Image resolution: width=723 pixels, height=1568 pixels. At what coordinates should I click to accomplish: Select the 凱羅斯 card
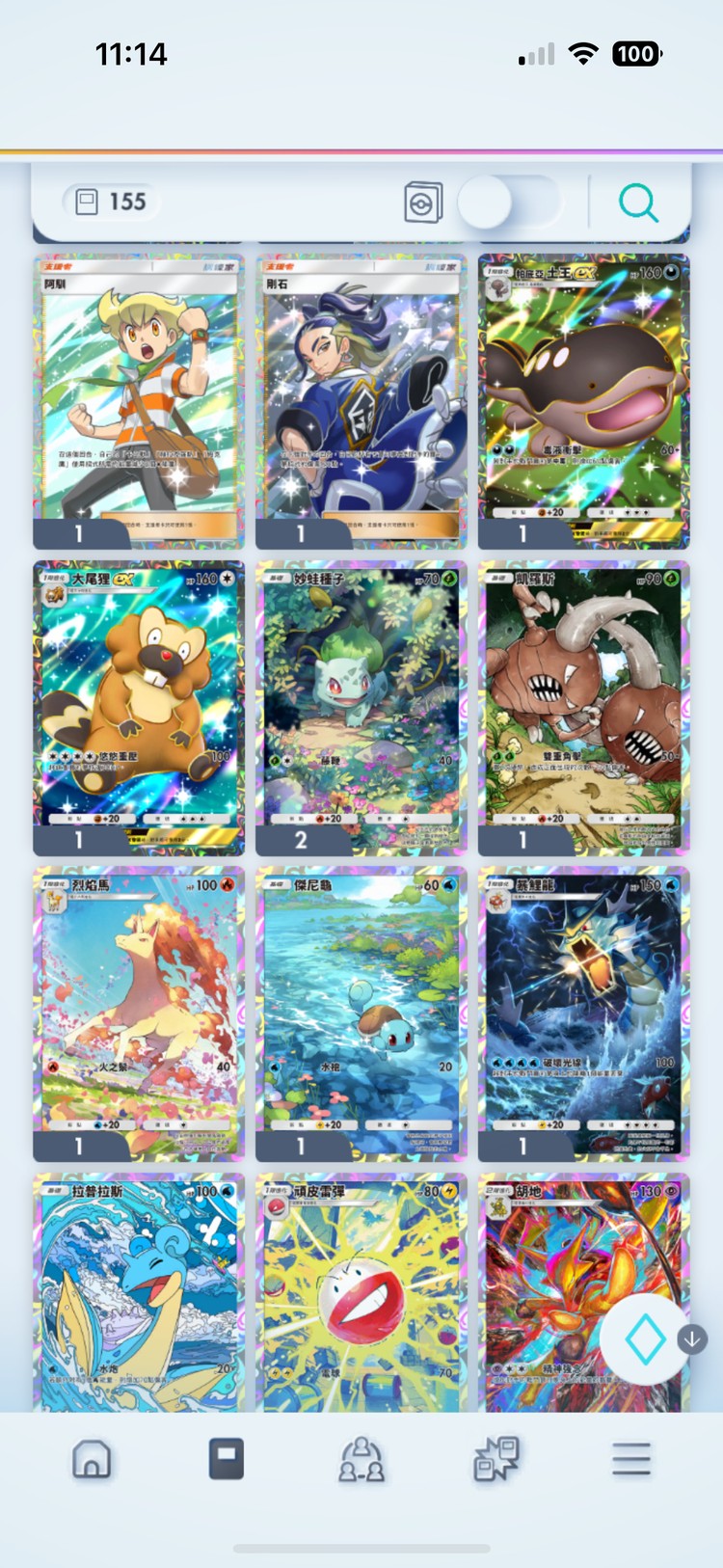583,706
